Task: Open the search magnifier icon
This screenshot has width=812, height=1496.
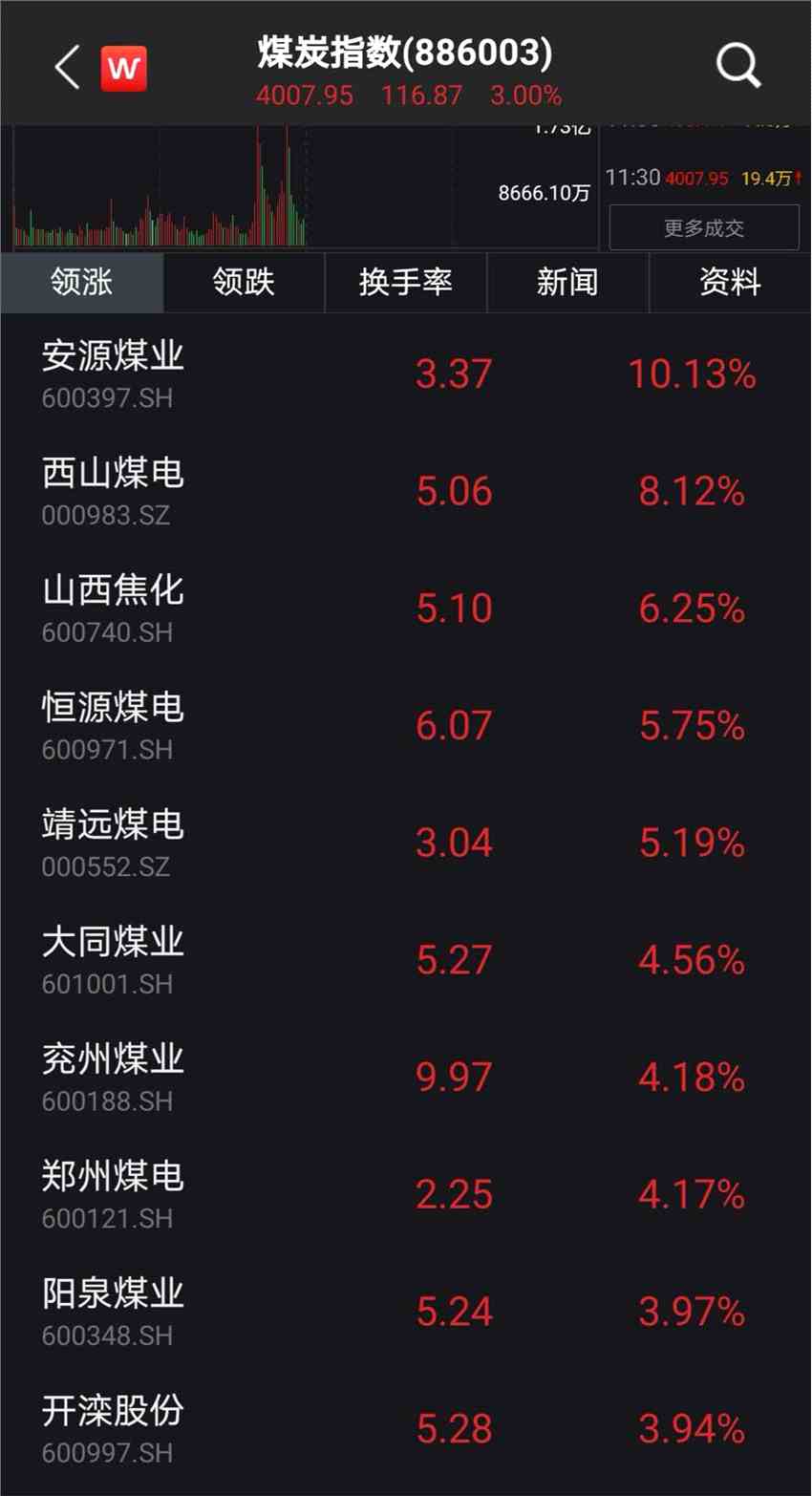Action: click(x=737, y=67)
